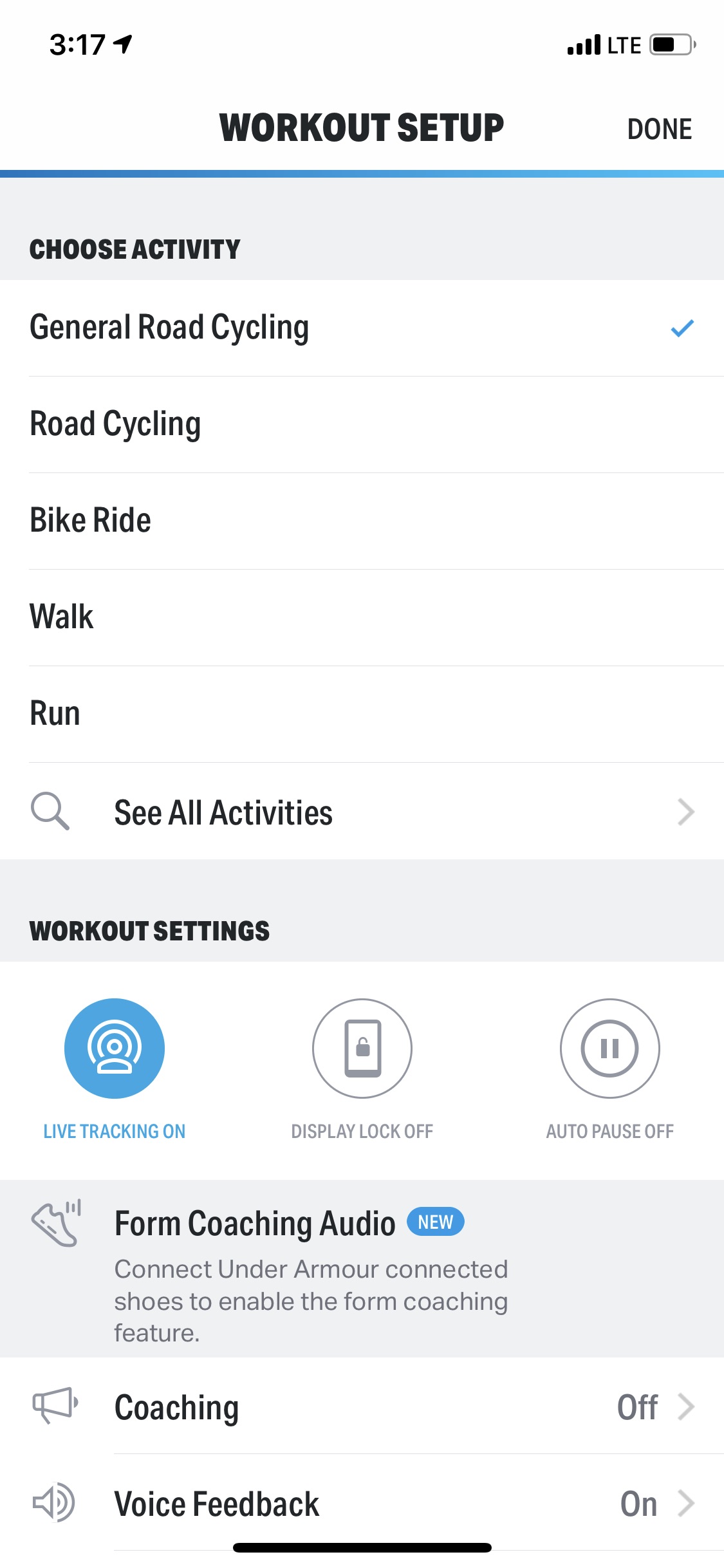Open Coaching settings

coord(362,1407)
